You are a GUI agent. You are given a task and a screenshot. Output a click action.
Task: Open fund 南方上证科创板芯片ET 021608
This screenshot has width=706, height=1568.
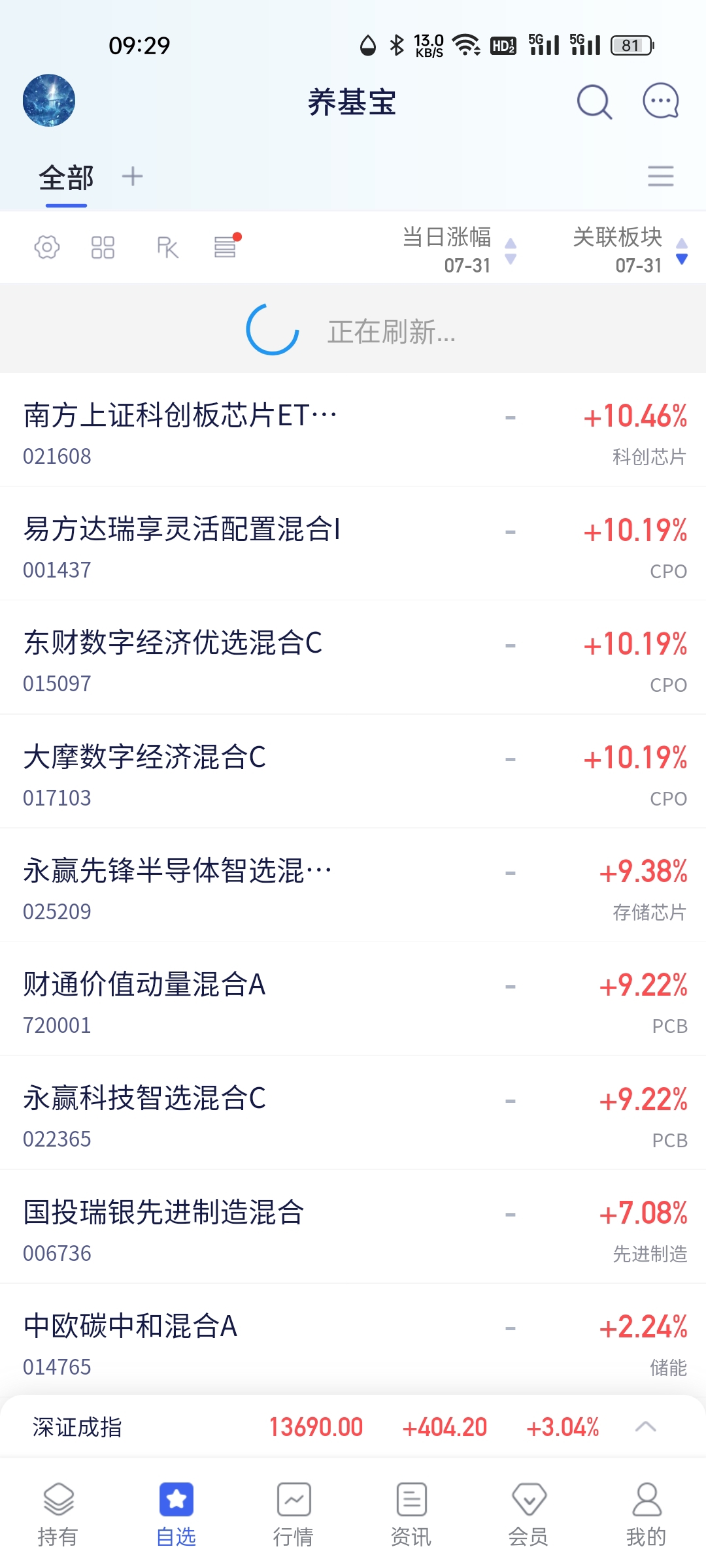(353, 430)
